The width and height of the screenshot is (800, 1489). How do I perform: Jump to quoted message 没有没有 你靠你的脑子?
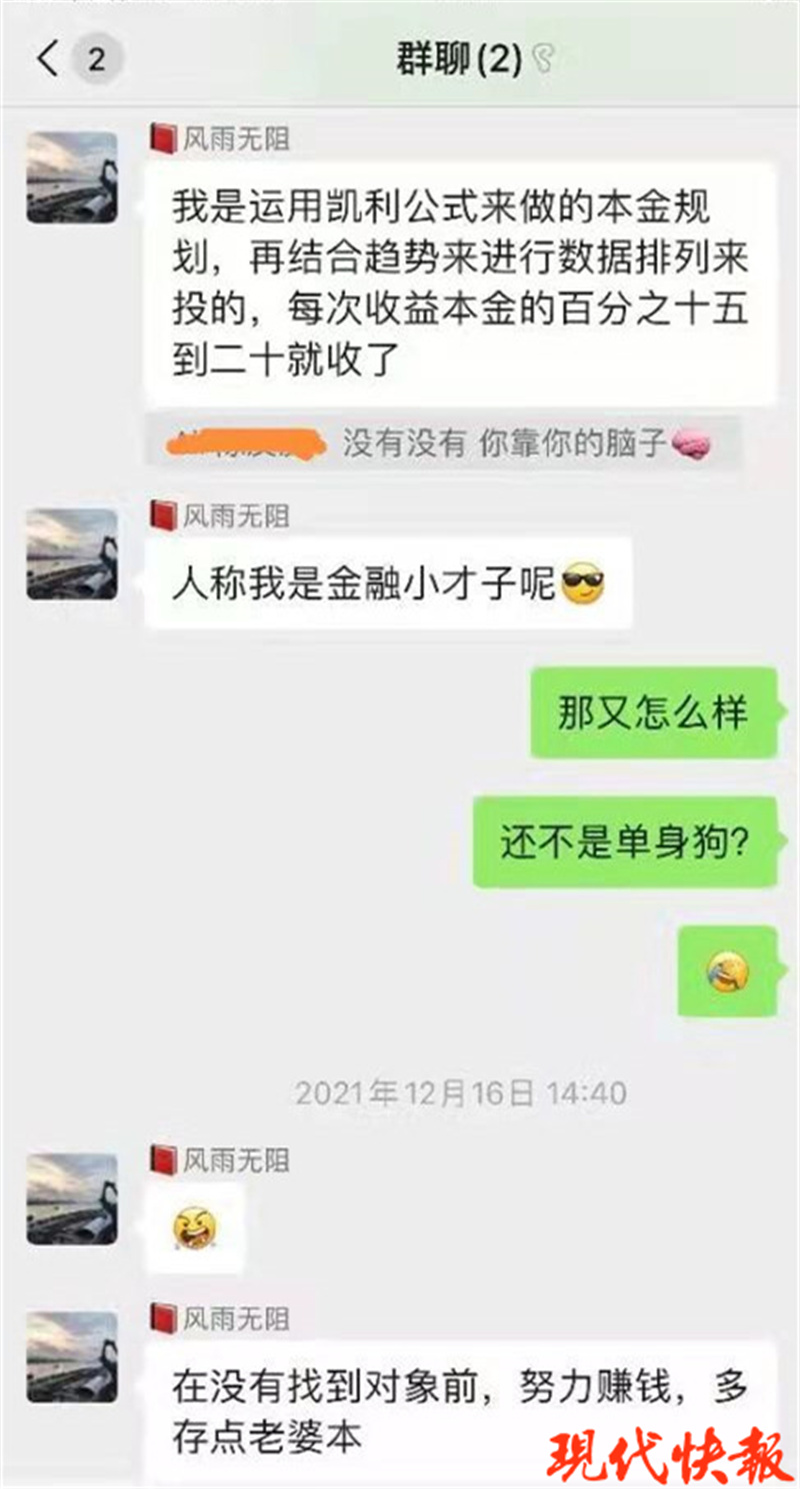point(443,443)
